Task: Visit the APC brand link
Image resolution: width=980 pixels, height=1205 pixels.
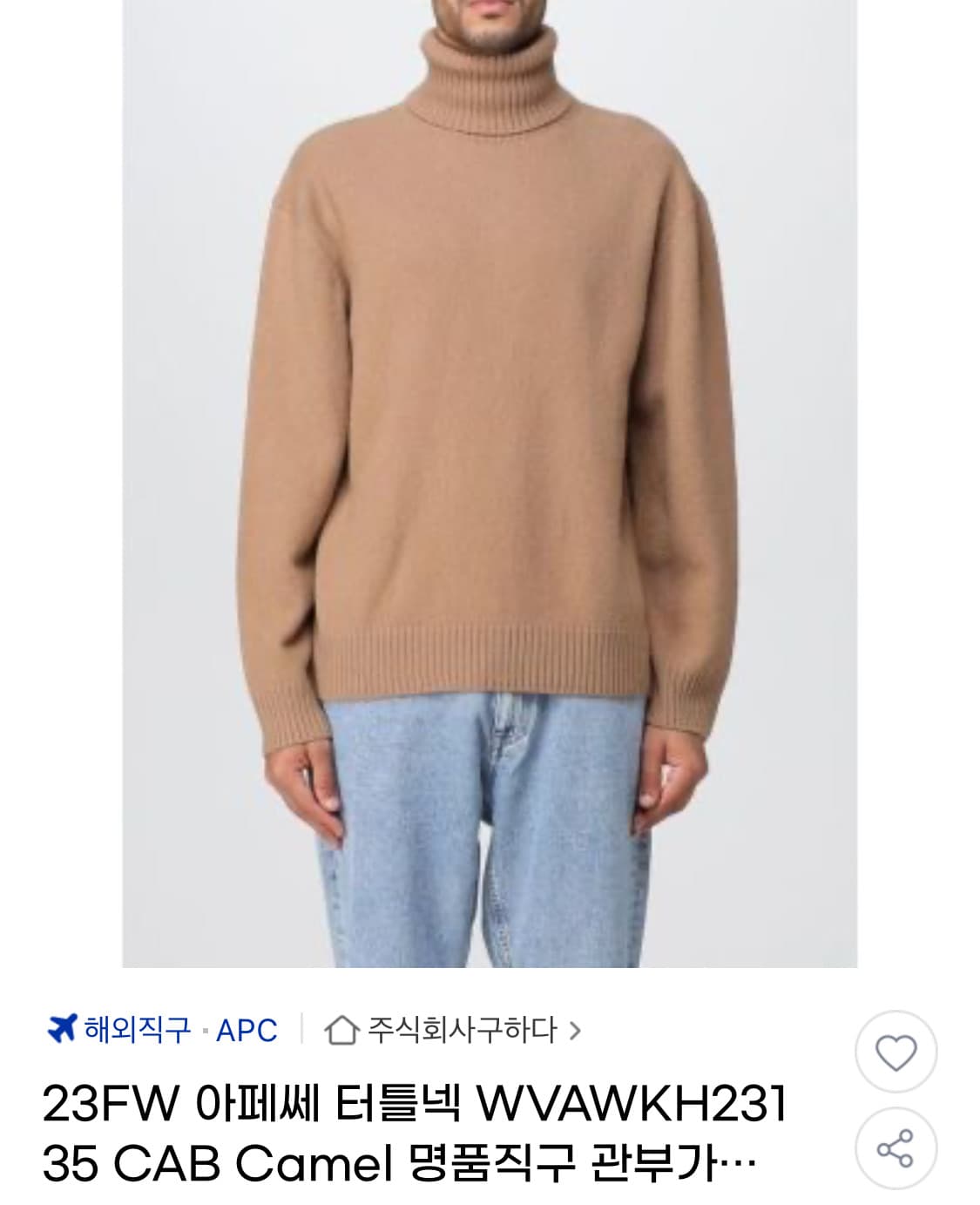Action: pyautogui.click(x=248, y=1032)
